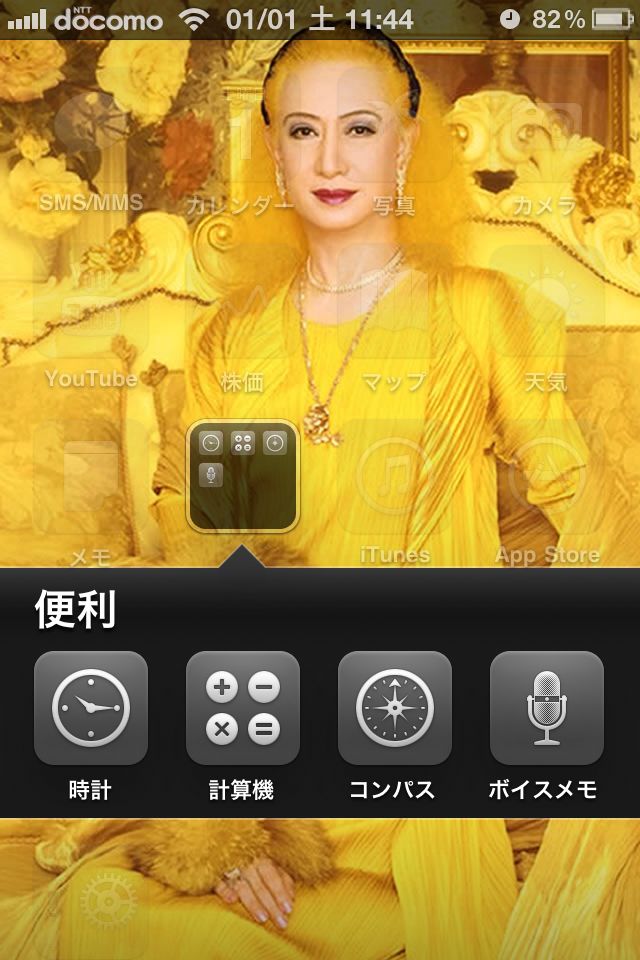Image resolution: width=640 pixels, height=960 pixels.
Task: Close the 便利 folder via its folder icon
Action: (243, 475)
